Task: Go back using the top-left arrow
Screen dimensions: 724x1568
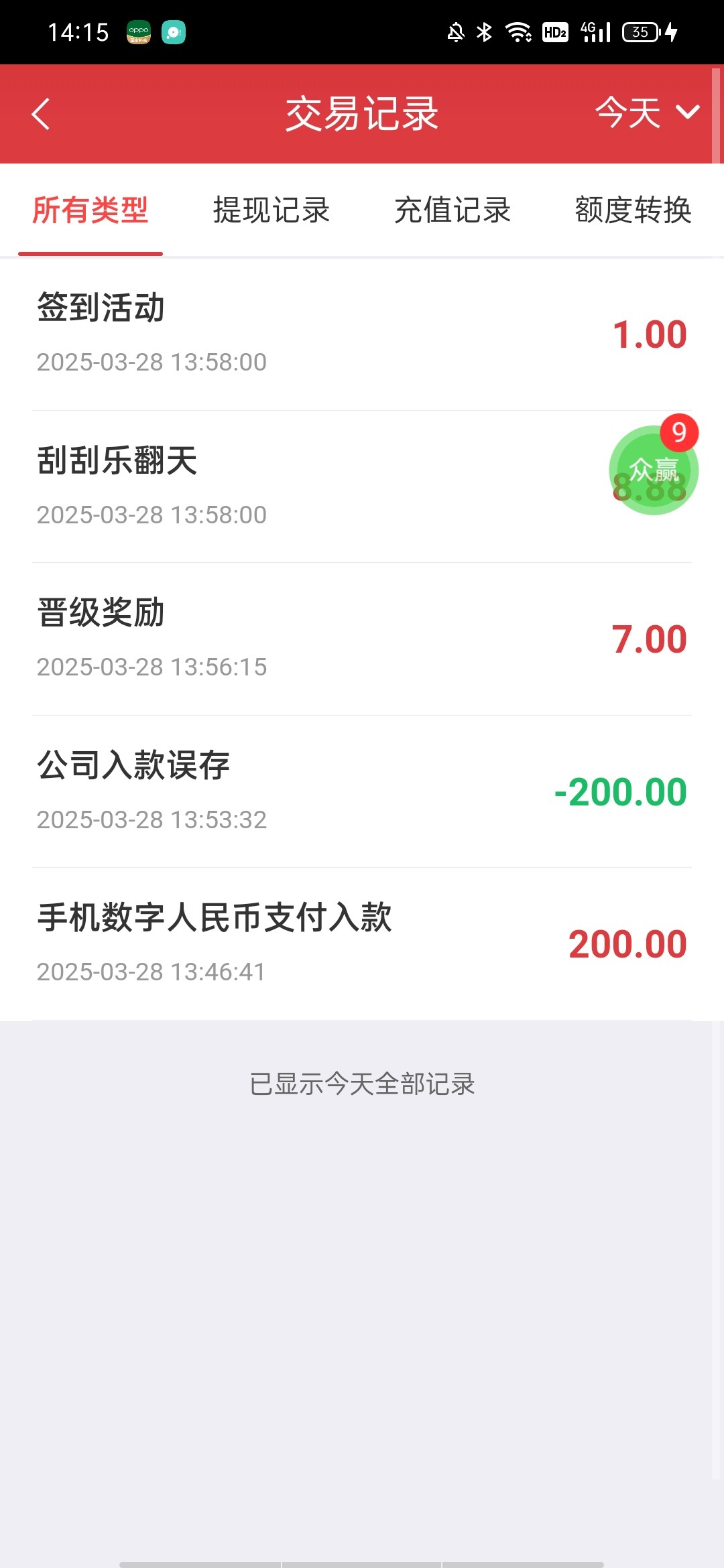Action: 41,114
